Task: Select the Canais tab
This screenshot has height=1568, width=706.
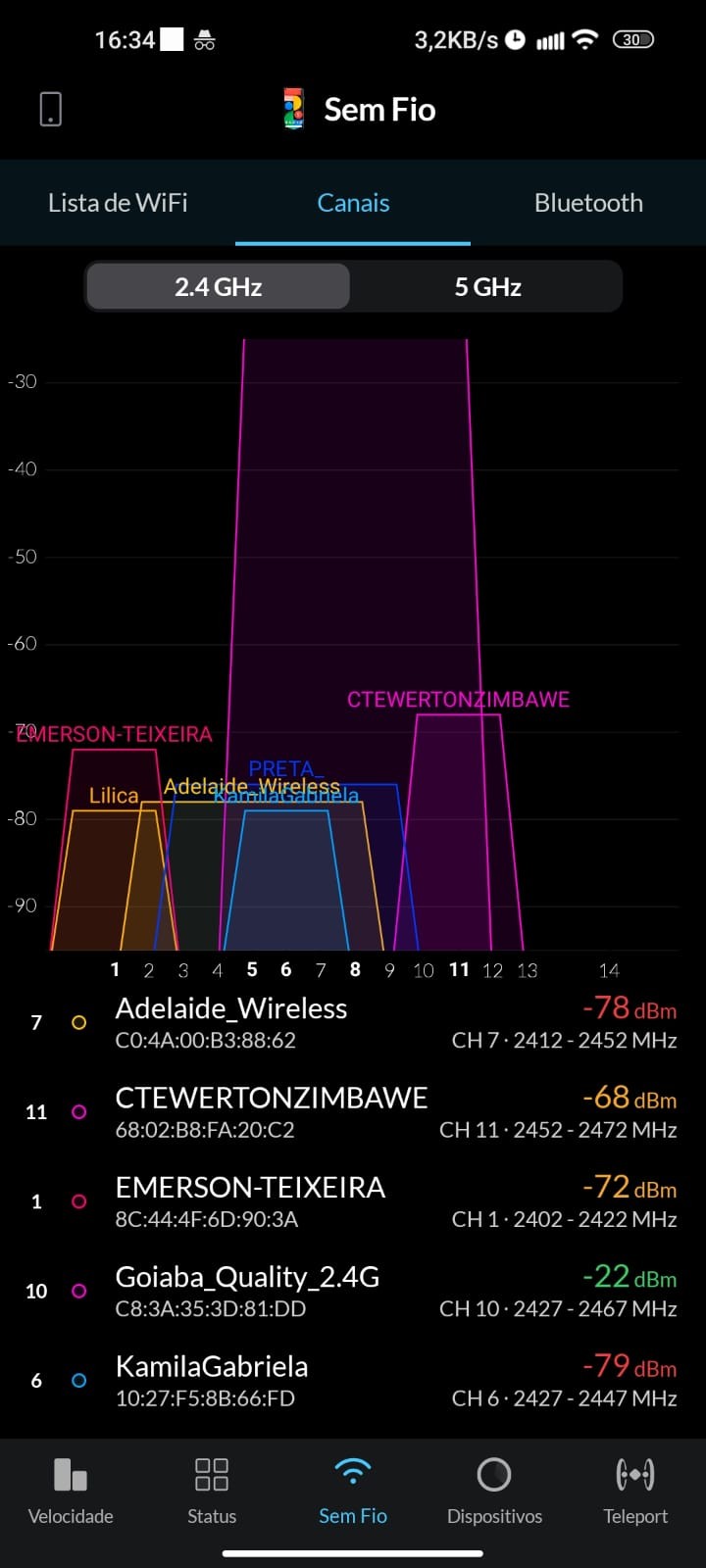Action: [353, 203]
